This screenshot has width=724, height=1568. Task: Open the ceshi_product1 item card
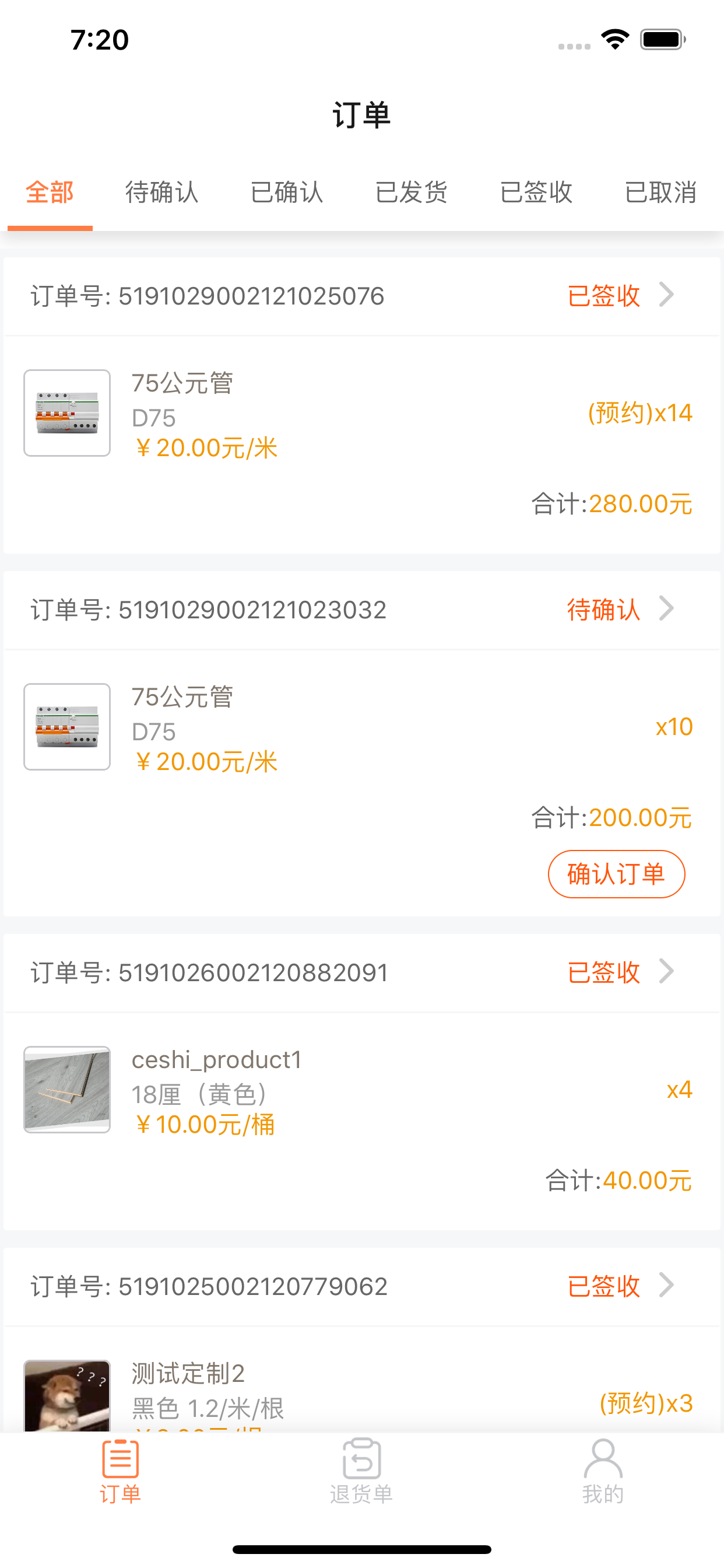click(362, 1090)
